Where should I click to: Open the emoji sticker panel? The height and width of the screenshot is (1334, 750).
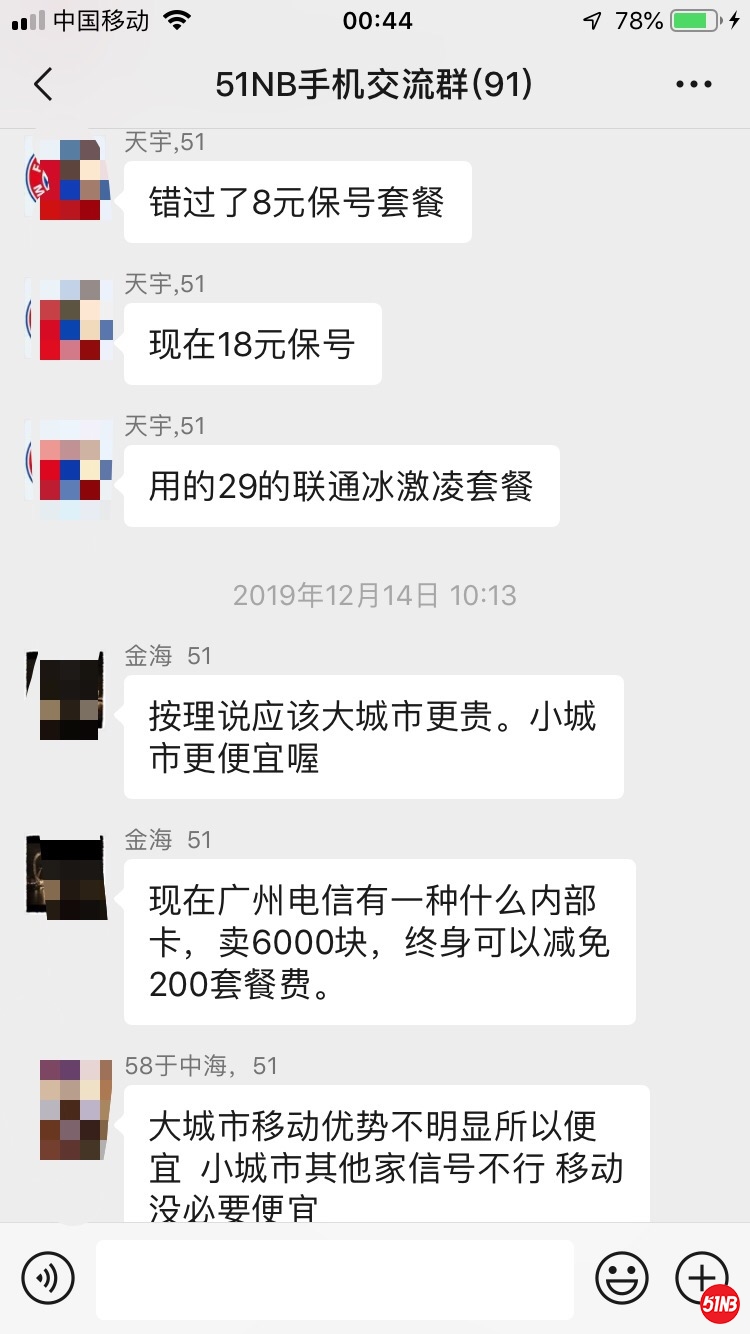pos(622,1277)
